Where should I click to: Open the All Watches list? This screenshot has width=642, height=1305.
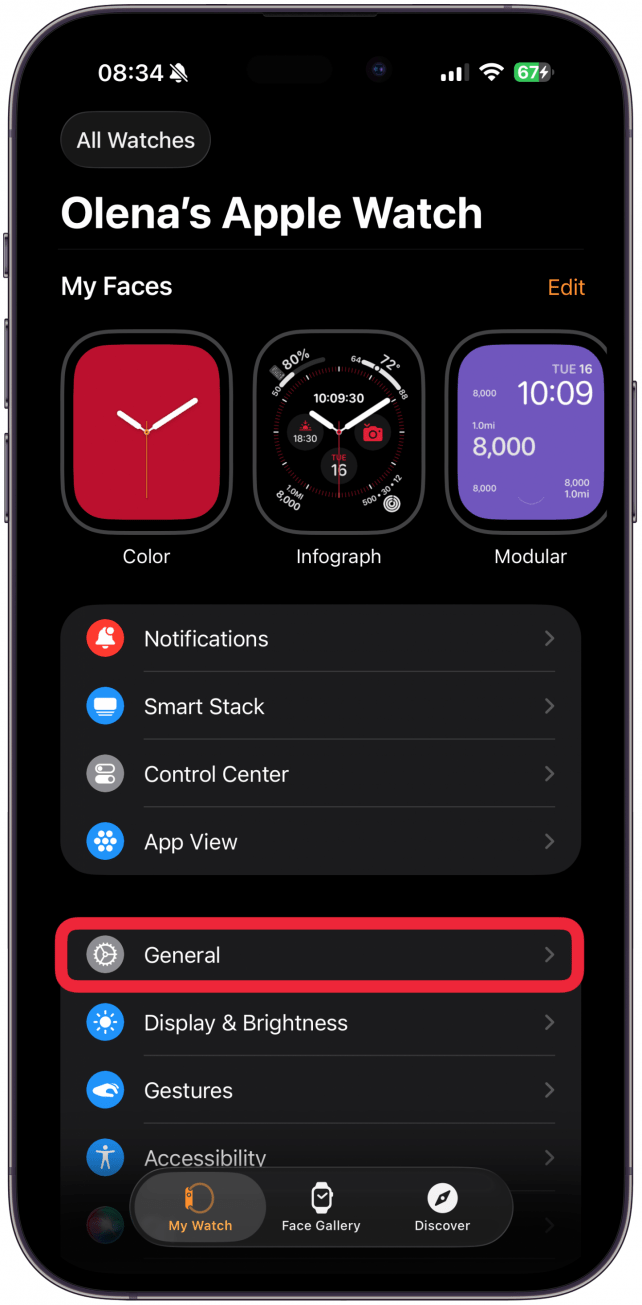135,140
